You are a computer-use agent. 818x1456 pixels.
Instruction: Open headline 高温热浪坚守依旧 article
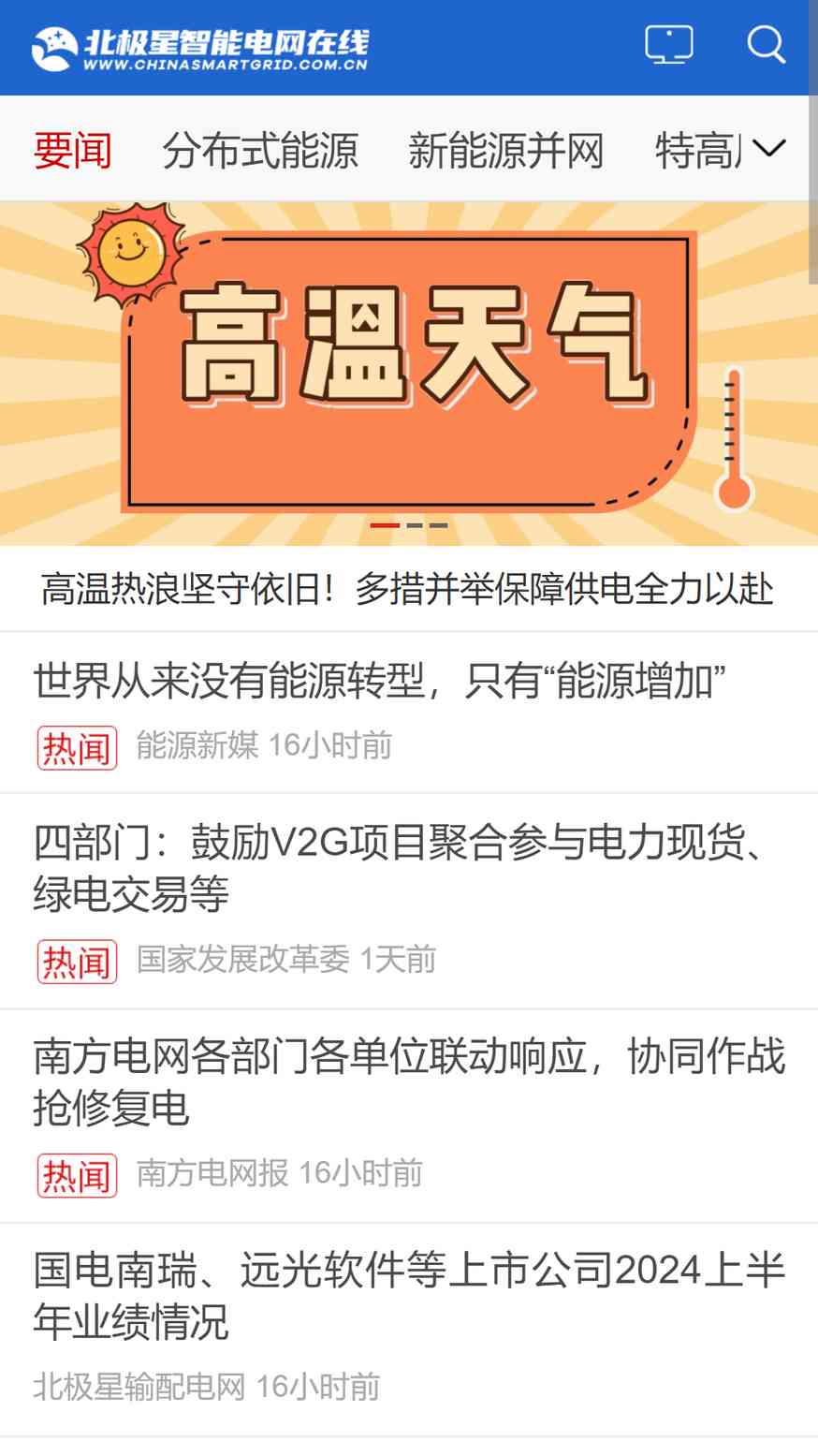pyautogui.click(x=407, y=590)
